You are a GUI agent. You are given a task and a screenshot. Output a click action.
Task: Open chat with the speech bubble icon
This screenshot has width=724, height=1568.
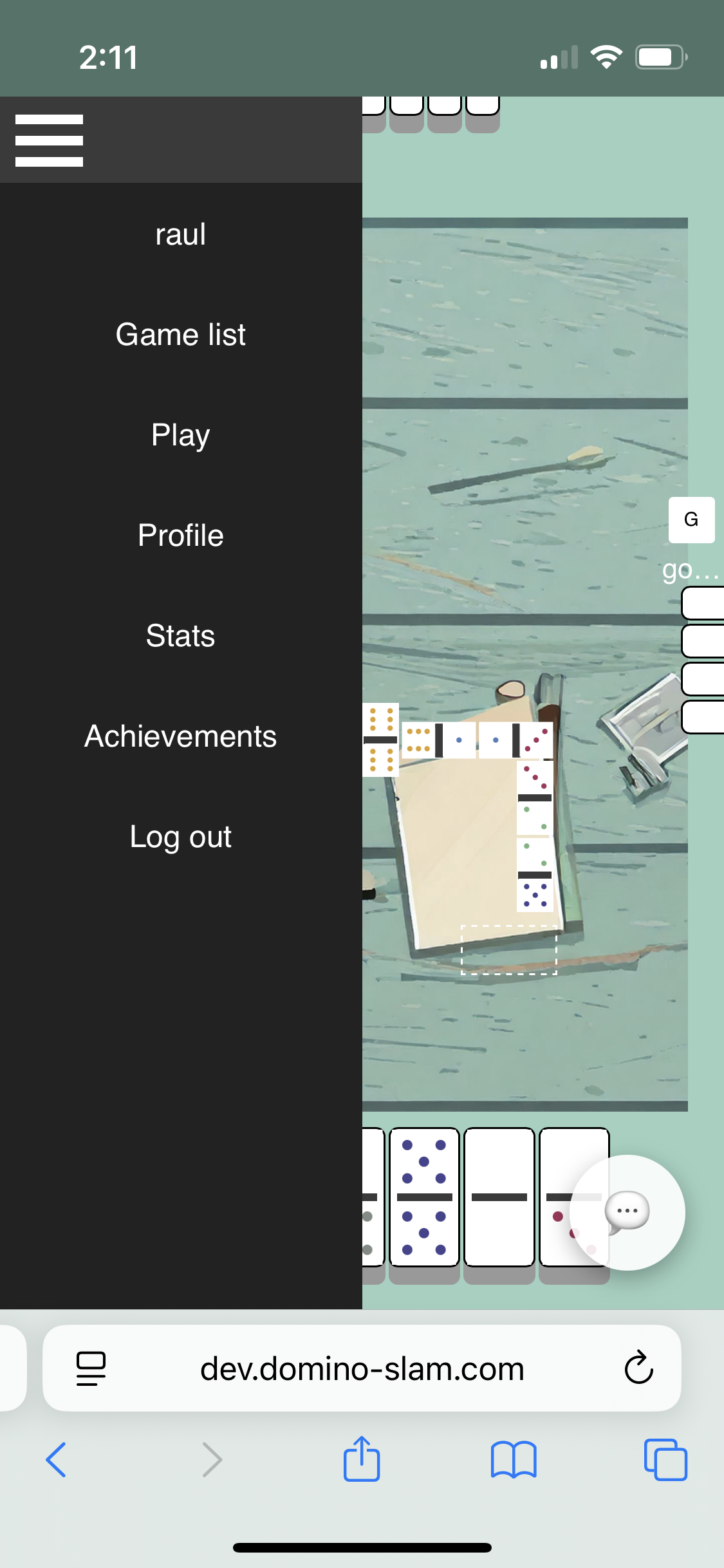626,1210
